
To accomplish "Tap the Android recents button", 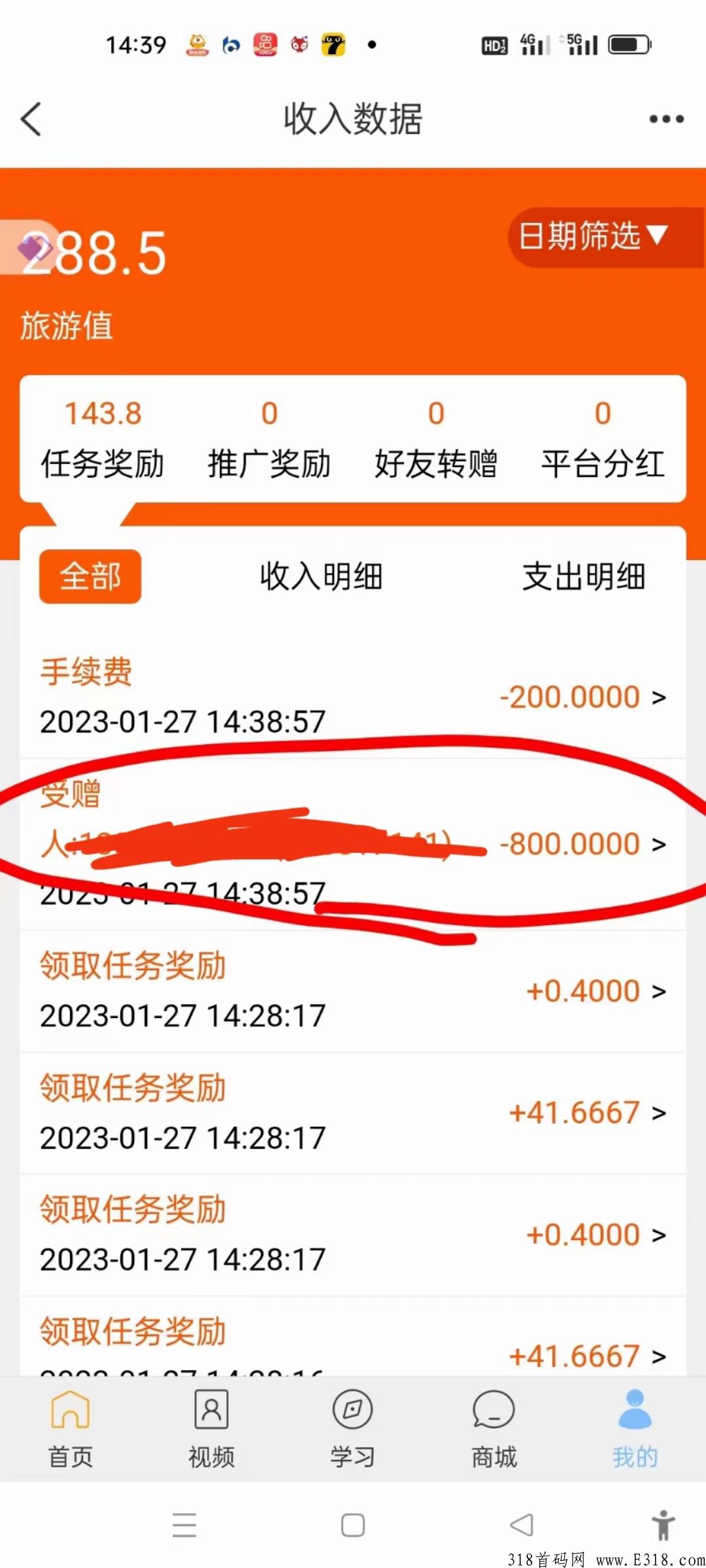I will point(185,1524).
